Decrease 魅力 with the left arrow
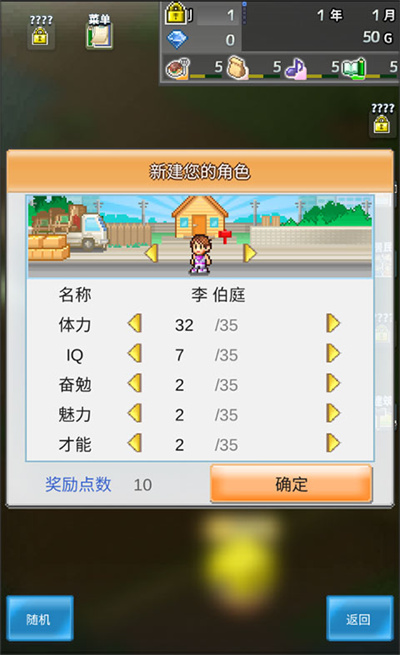The height and width of the screenshot is (655, 400). click(135, 413)
